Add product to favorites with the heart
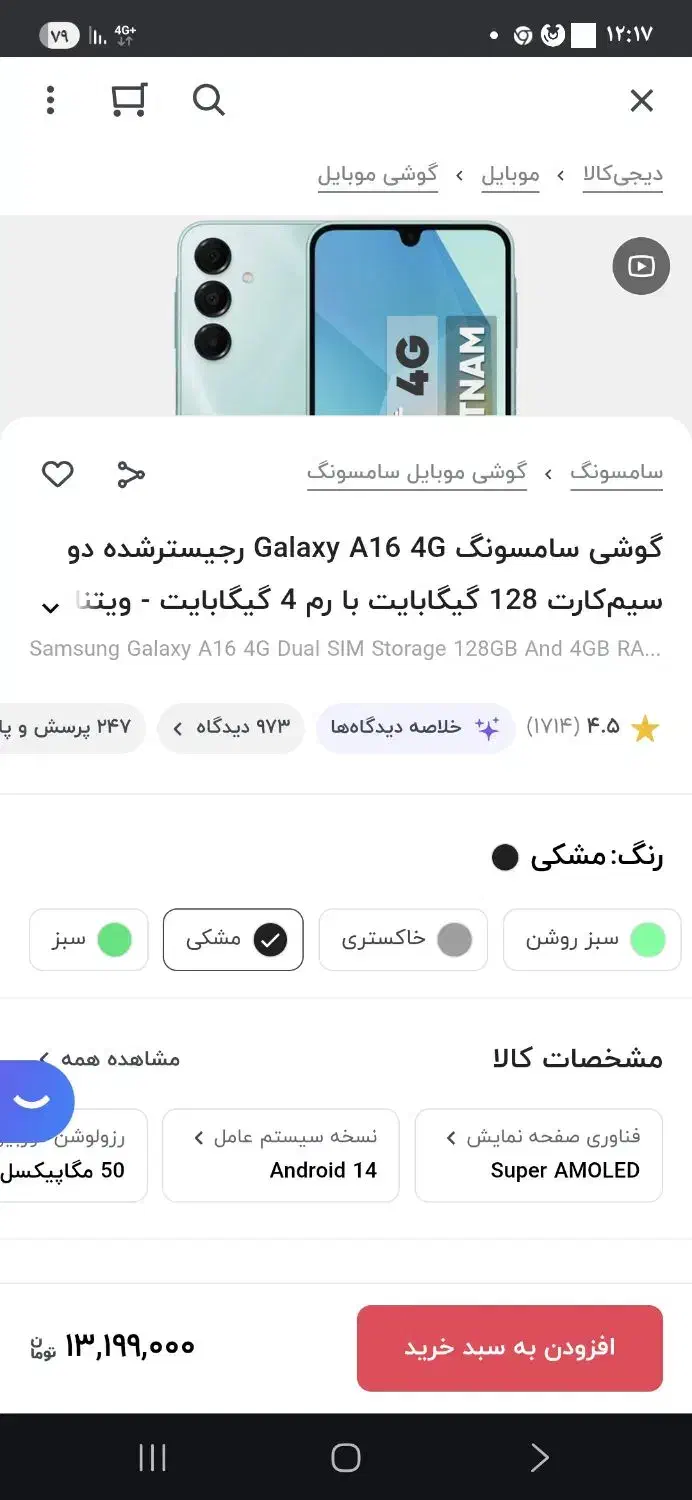Viewport: 692px width, 1500px height. [x=57, y=474]
